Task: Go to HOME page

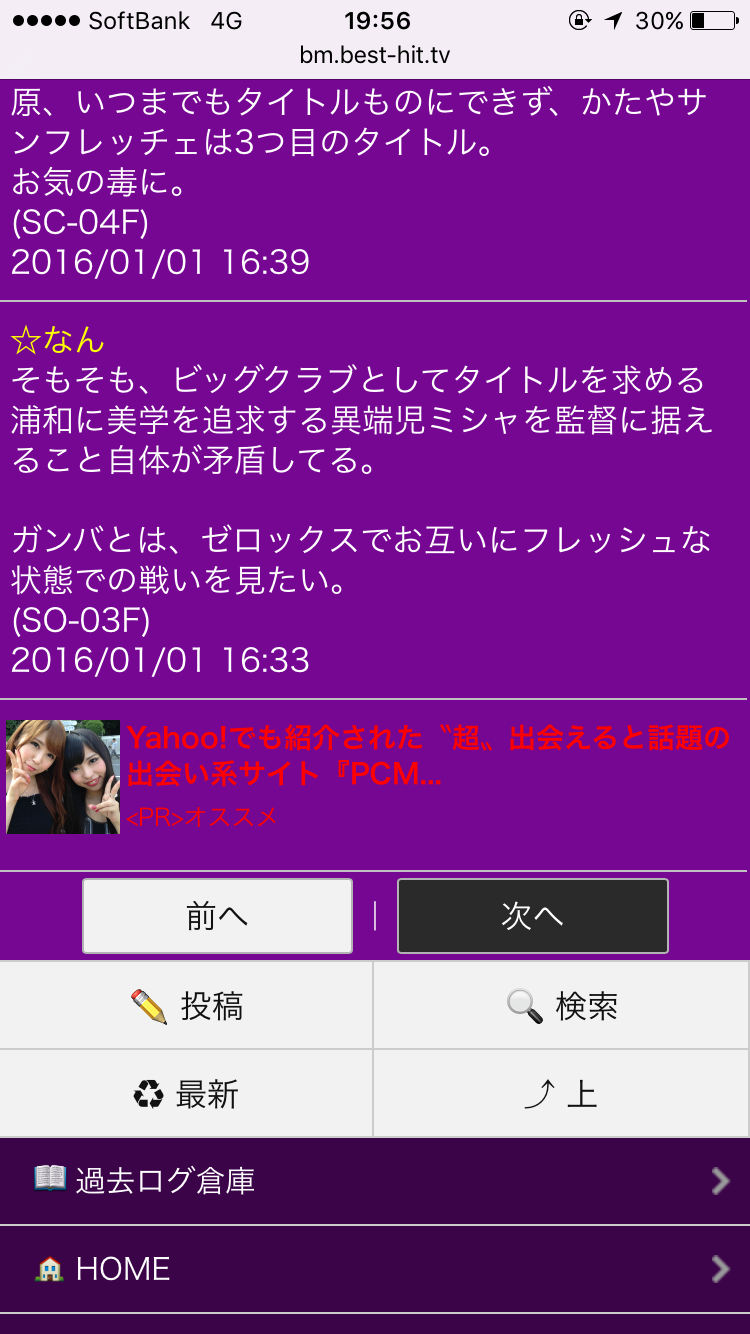Action: tap(375, 1269)
